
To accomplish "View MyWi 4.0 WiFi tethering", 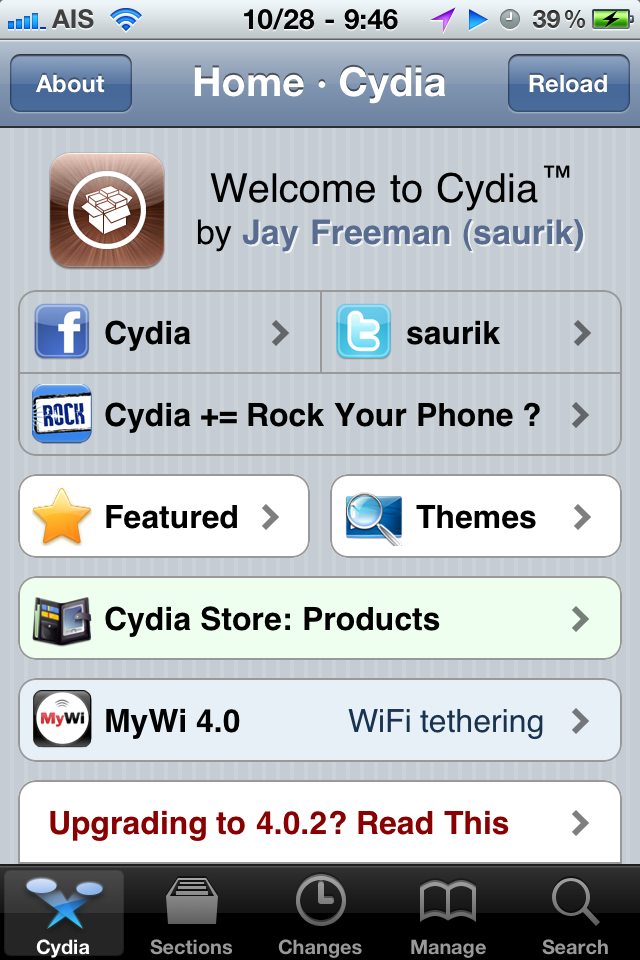I will pos(320,721).
